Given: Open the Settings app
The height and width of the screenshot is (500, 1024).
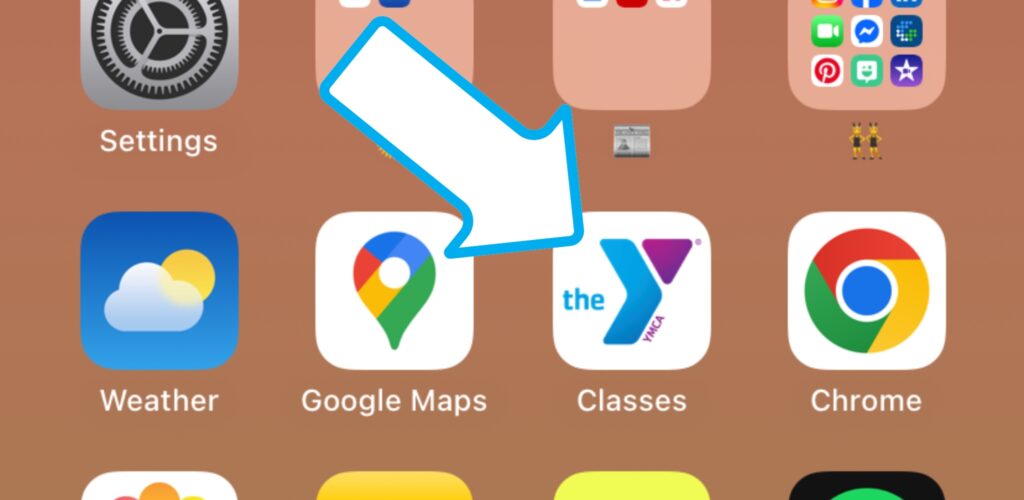Looking at the screenshot, I should (159, 52).
